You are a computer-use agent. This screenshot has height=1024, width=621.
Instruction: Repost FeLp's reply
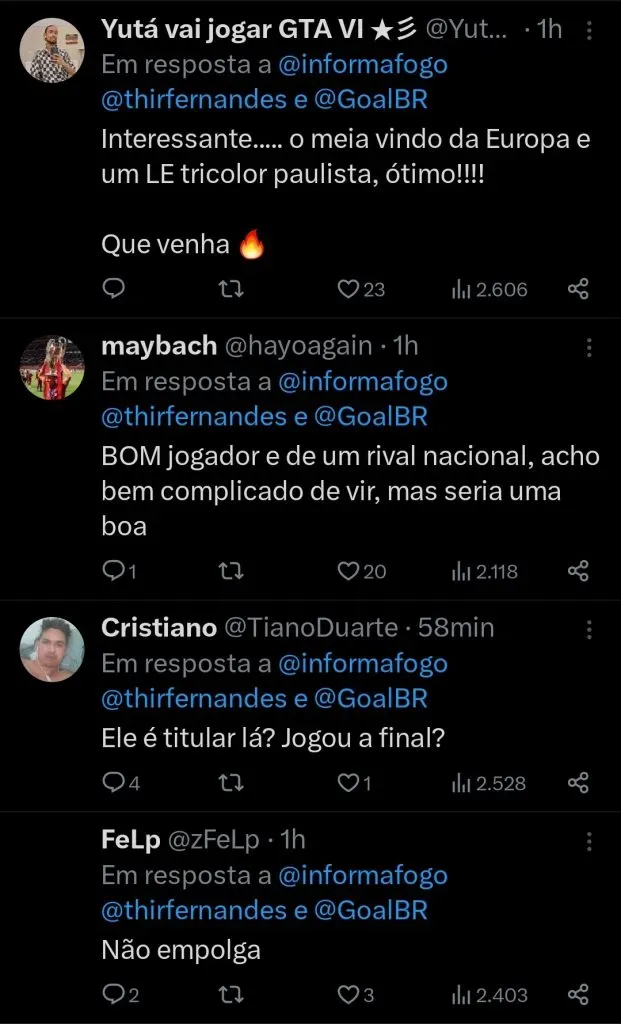point(230,995)
